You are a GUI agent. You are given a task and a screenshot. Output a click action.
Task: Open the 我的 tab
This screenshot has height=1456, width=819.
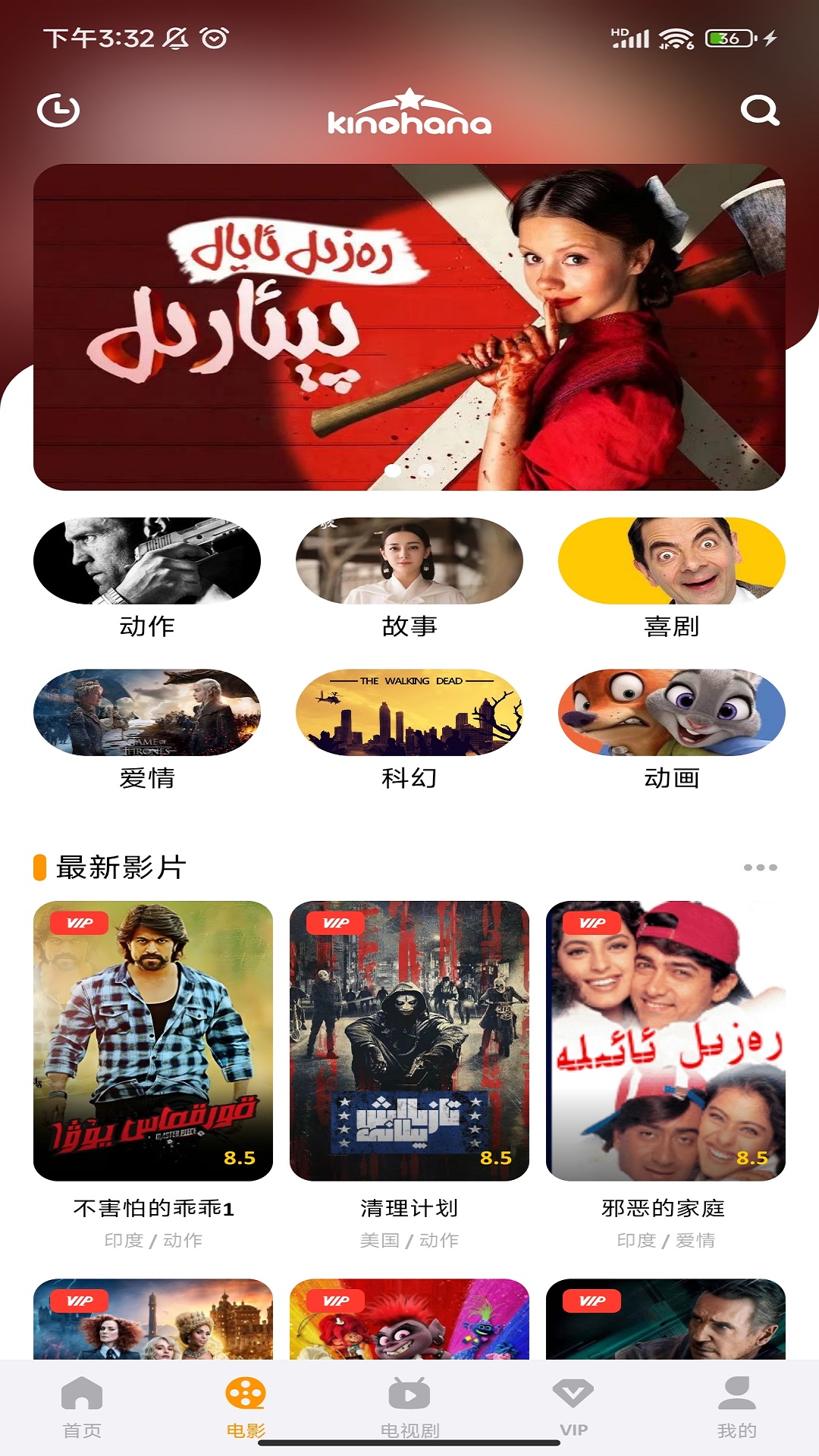(x=737, y=1407)
